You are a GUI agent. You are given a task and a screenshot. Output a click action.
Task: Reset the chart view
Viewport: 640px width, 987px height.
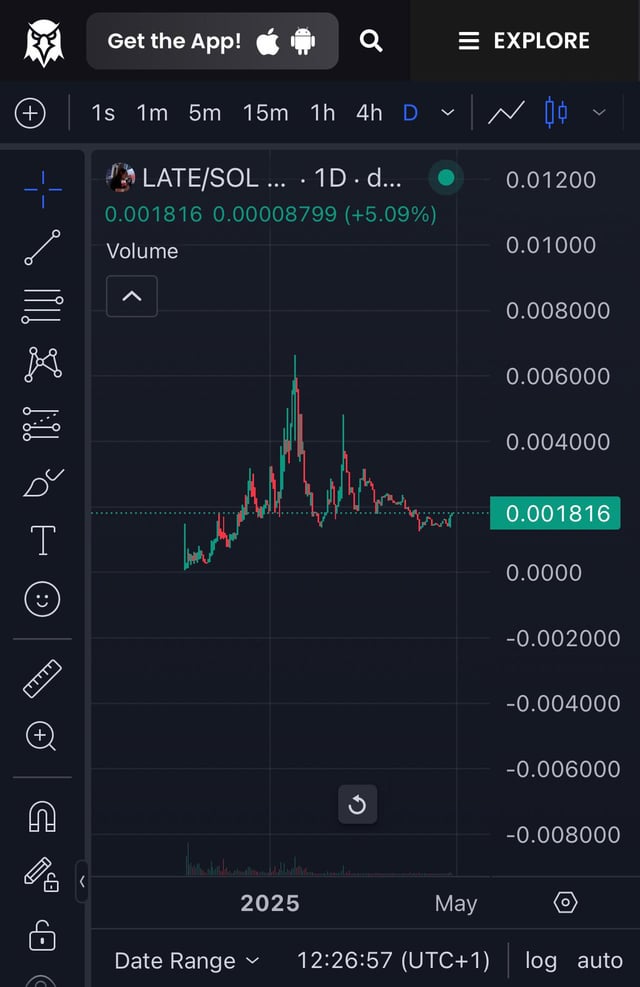[357, 804]
